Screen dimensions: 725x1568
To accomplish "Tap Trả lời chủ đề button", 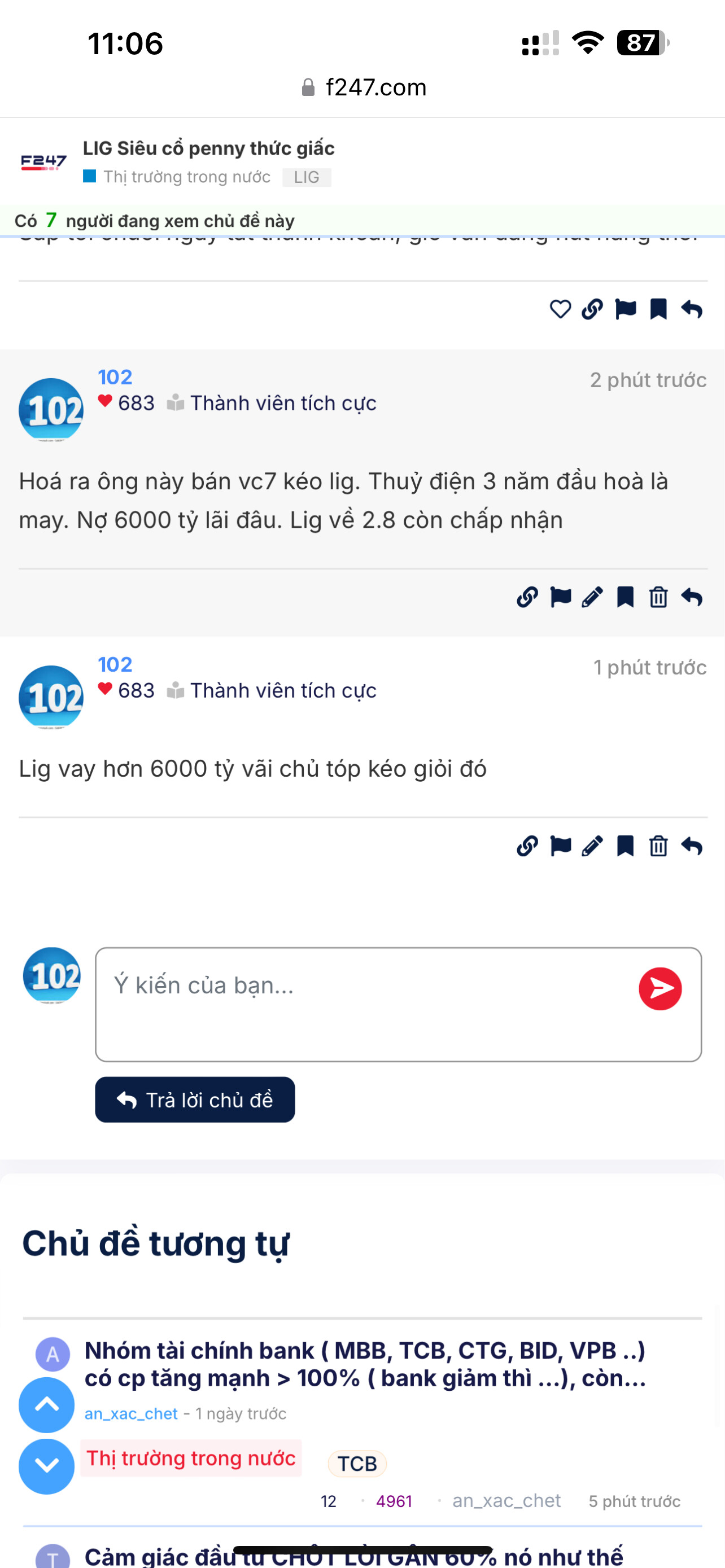I will (195, 1100).
